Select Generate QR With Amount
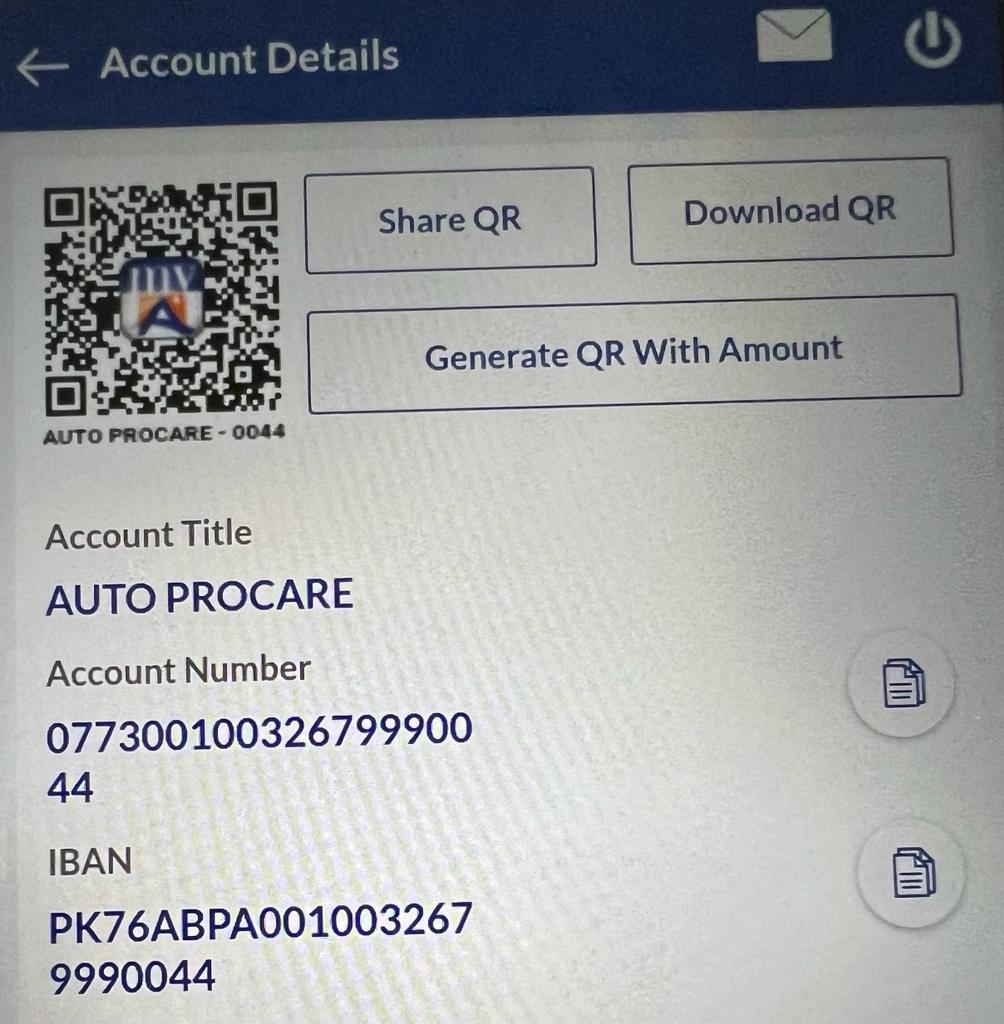Screen dimensions: 1004x1024 point(634,354)
